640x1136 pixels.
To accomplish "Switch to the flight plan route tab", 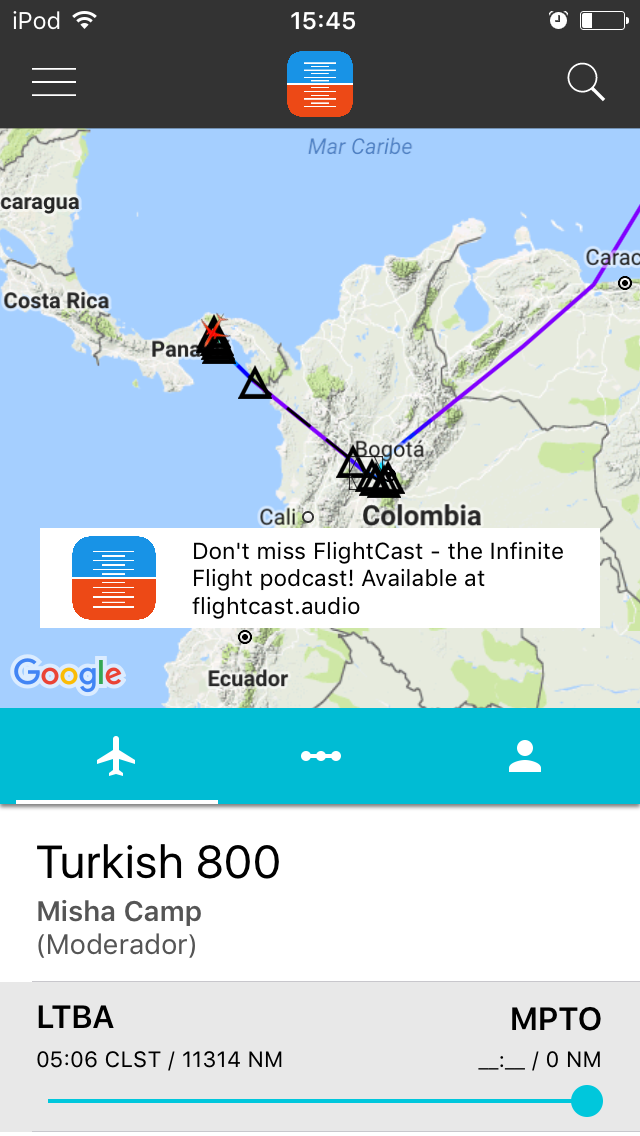I will click(x=321, y=756).
